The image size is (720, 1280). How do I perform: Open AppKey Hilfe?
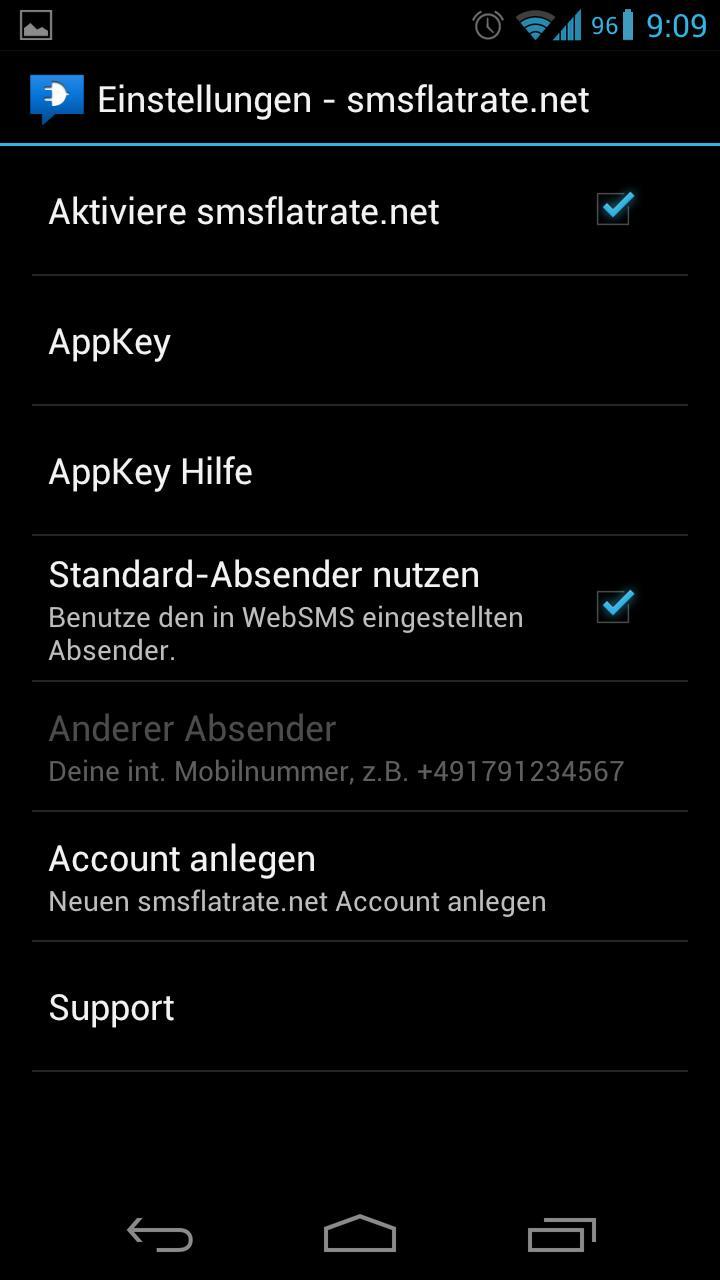[x=360, y=472]
